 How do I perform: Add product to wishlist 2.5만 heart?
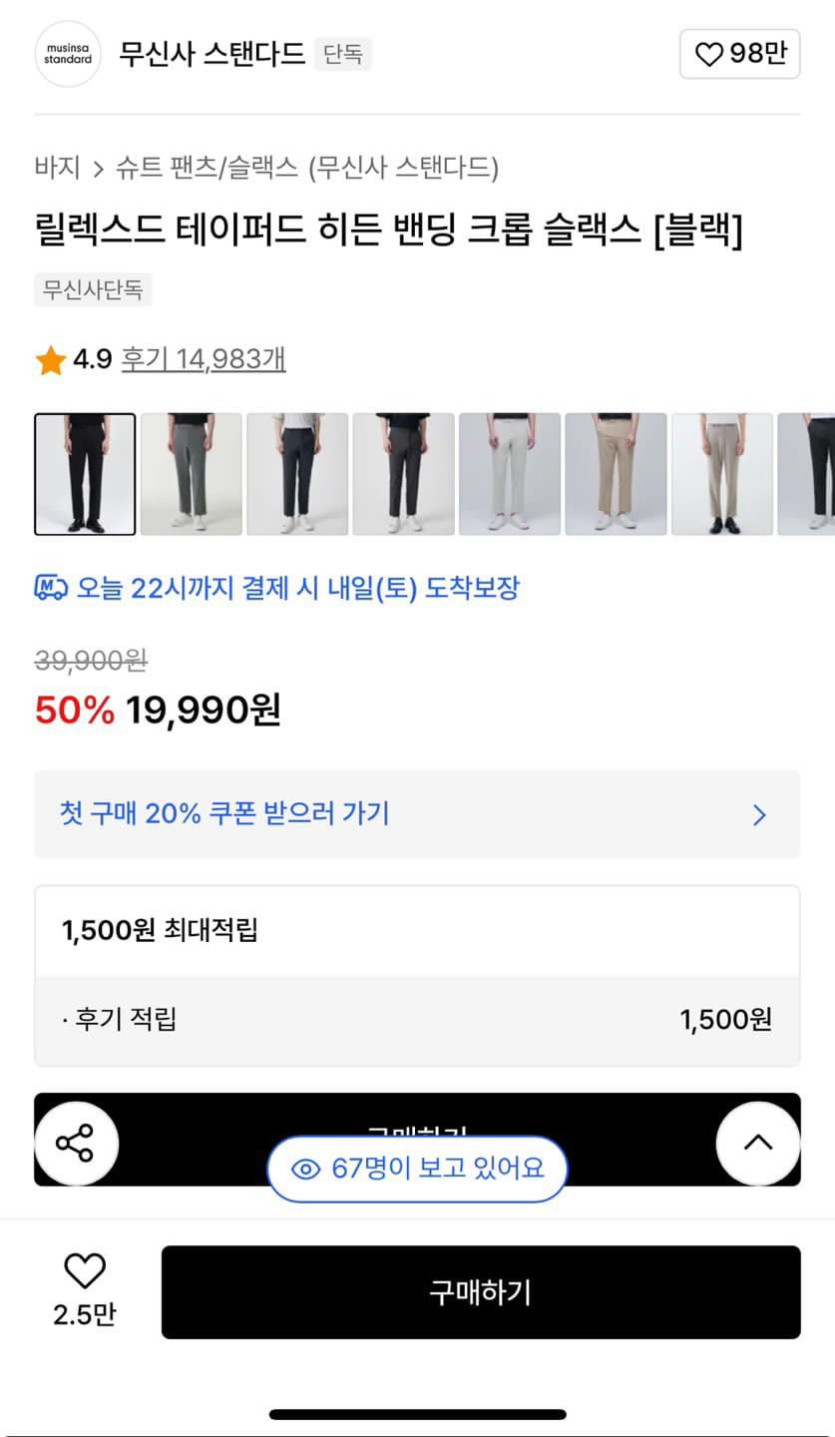point(85,1290)
